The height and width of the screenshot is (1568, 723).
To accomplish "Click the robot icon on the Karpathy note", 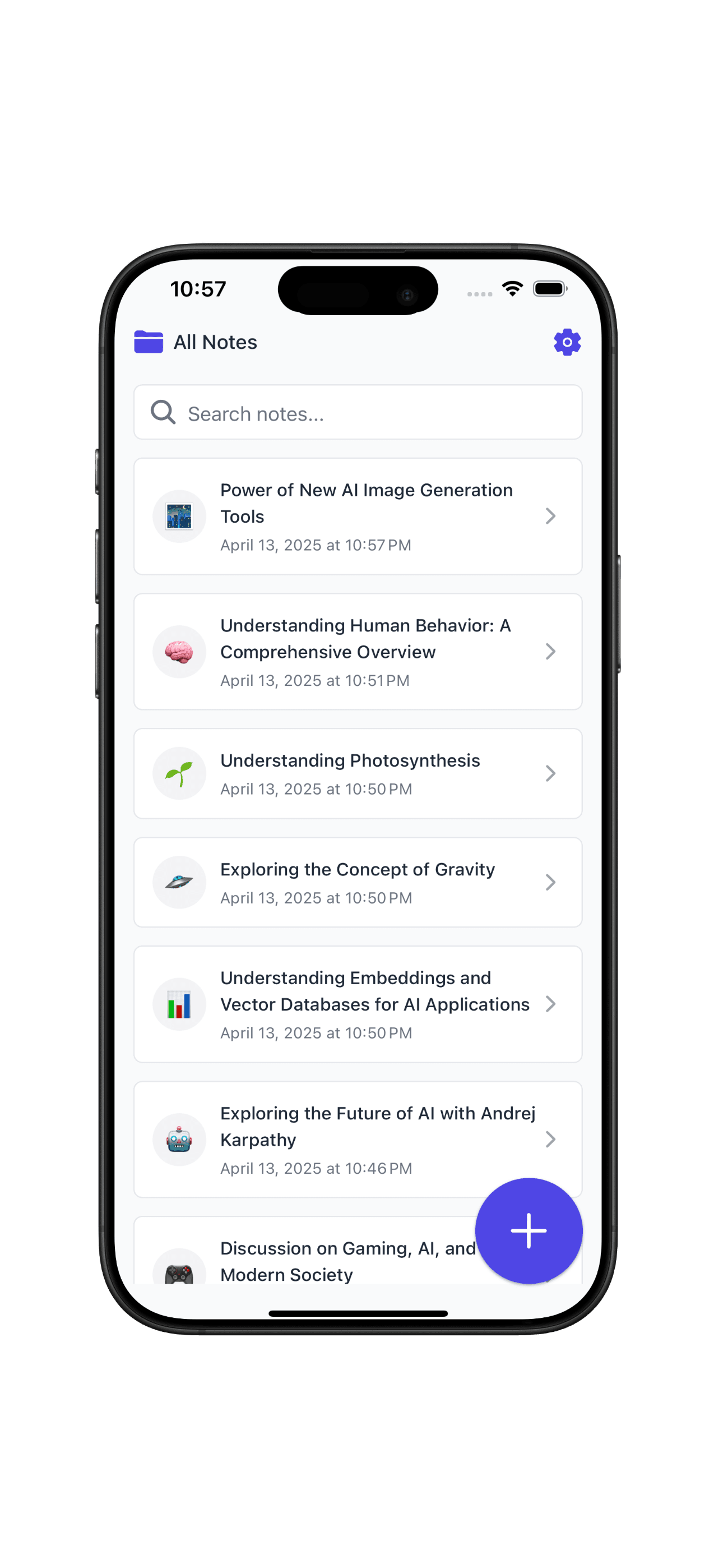I will [178, 1139].
